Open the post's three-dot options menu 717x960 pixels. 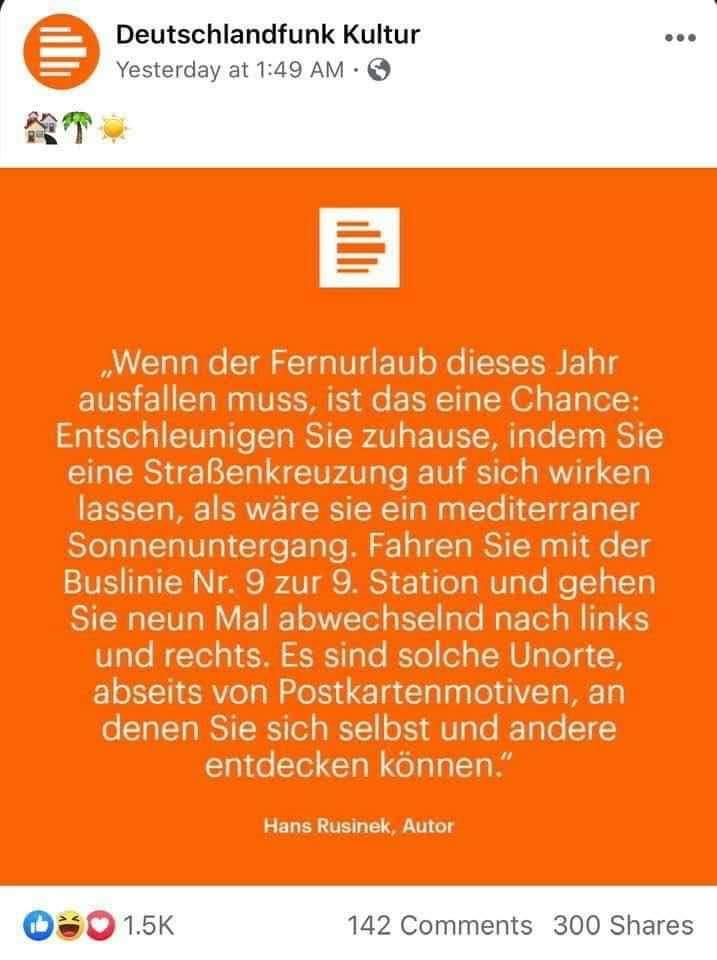tap(679, 39)
